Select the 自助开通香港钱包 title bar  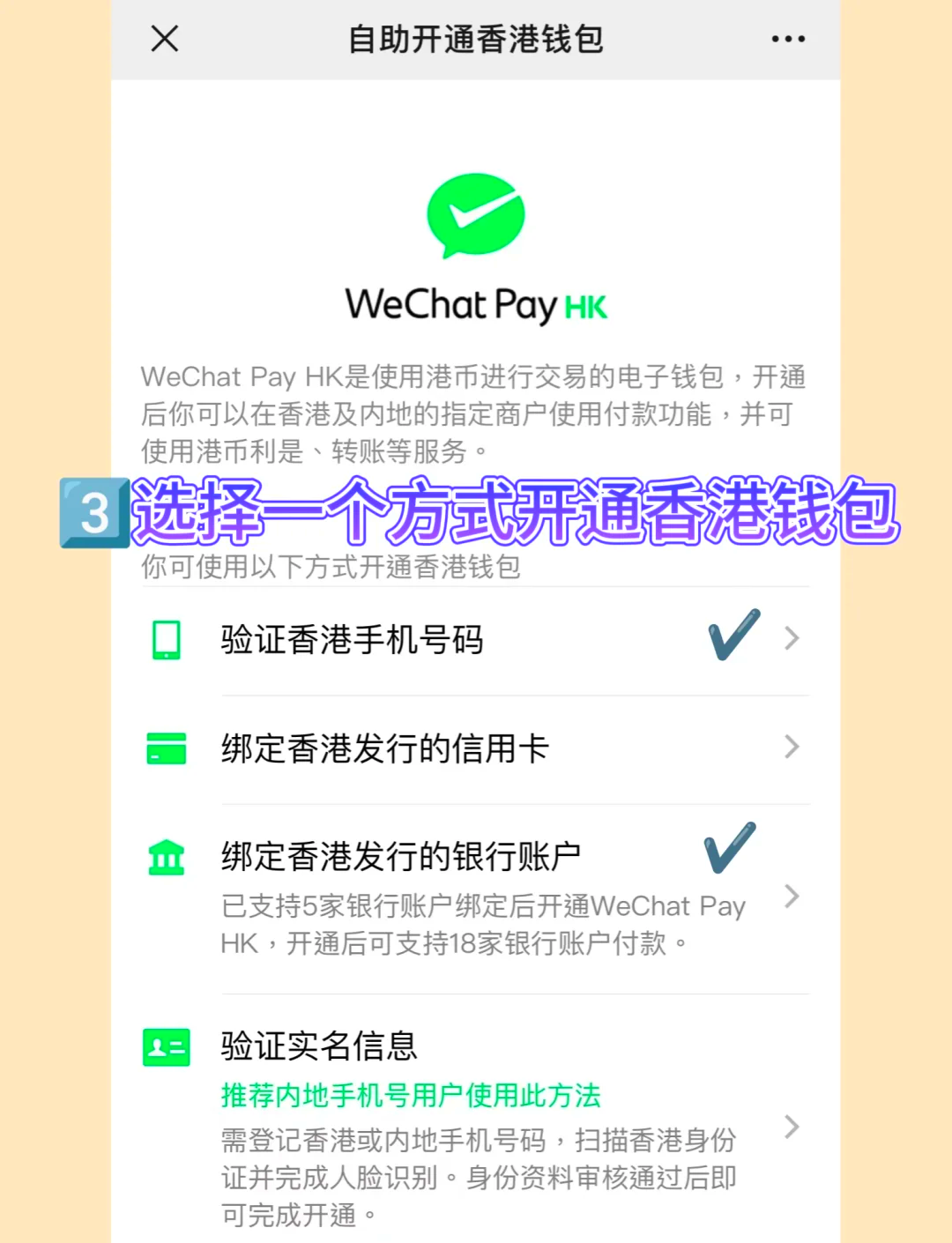pos(475,39)
